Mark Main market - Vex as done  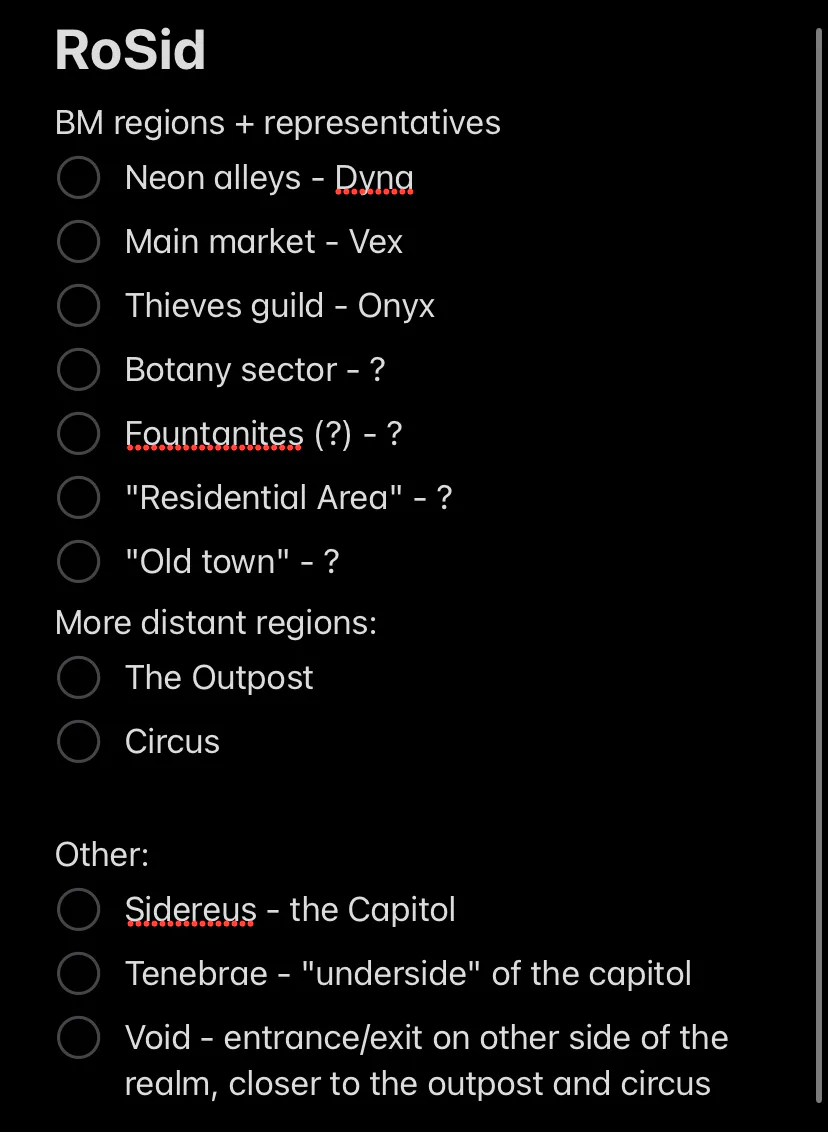[x=78, y=241]
